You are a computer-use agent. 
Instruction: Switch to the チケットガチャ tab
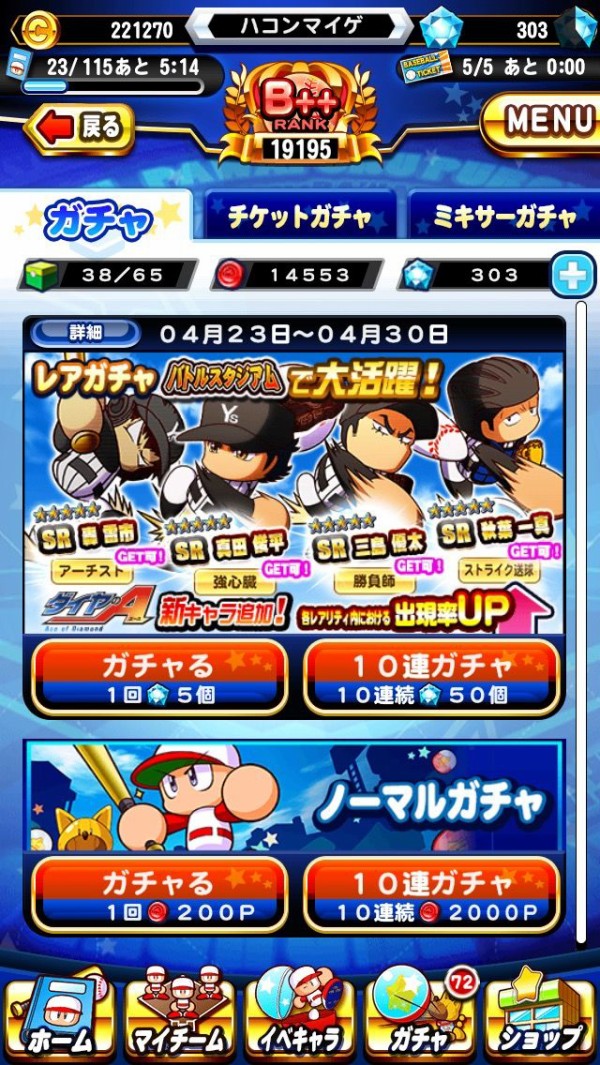299,217
